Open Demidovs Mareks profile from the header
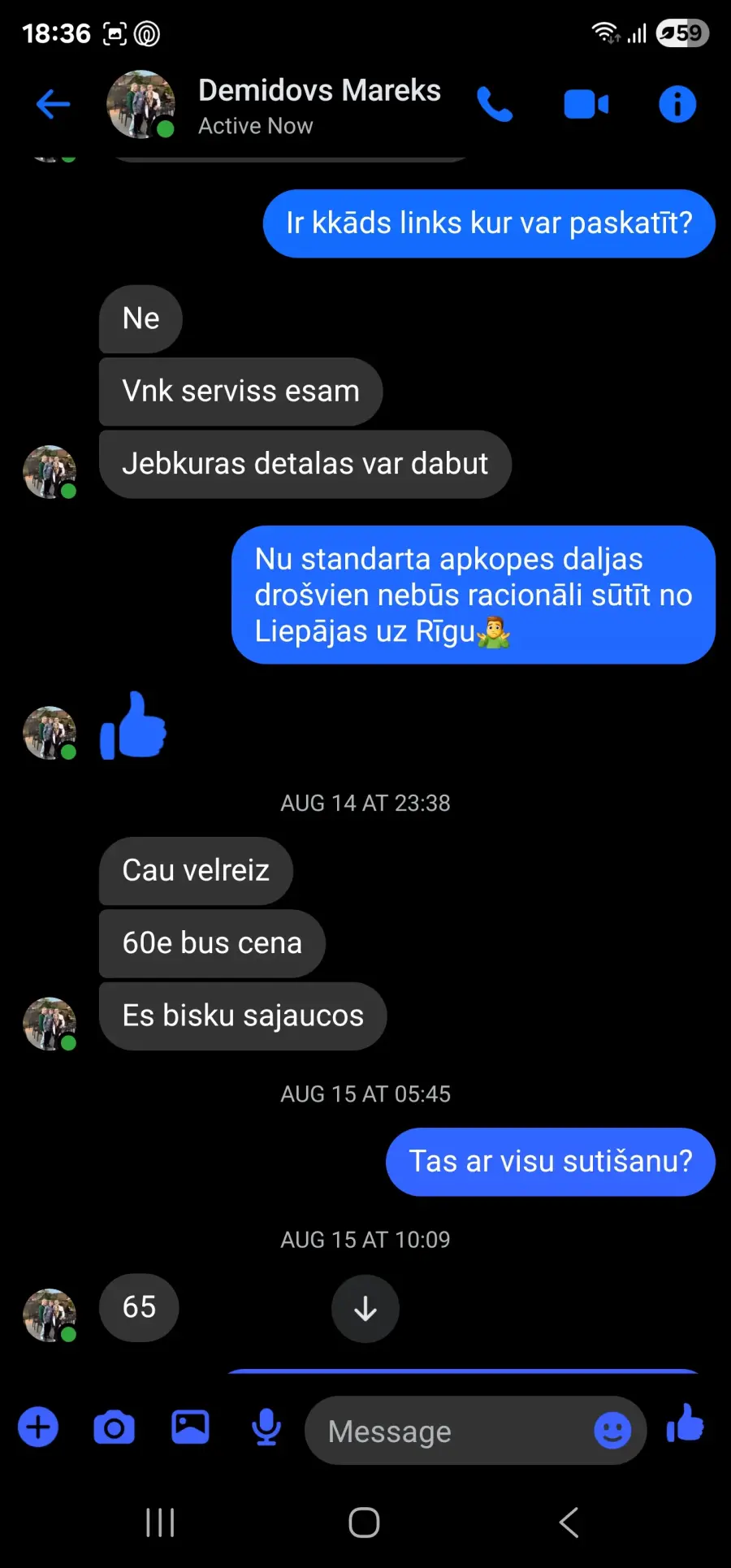731x1568 pixels. click(x=319, y=105)
